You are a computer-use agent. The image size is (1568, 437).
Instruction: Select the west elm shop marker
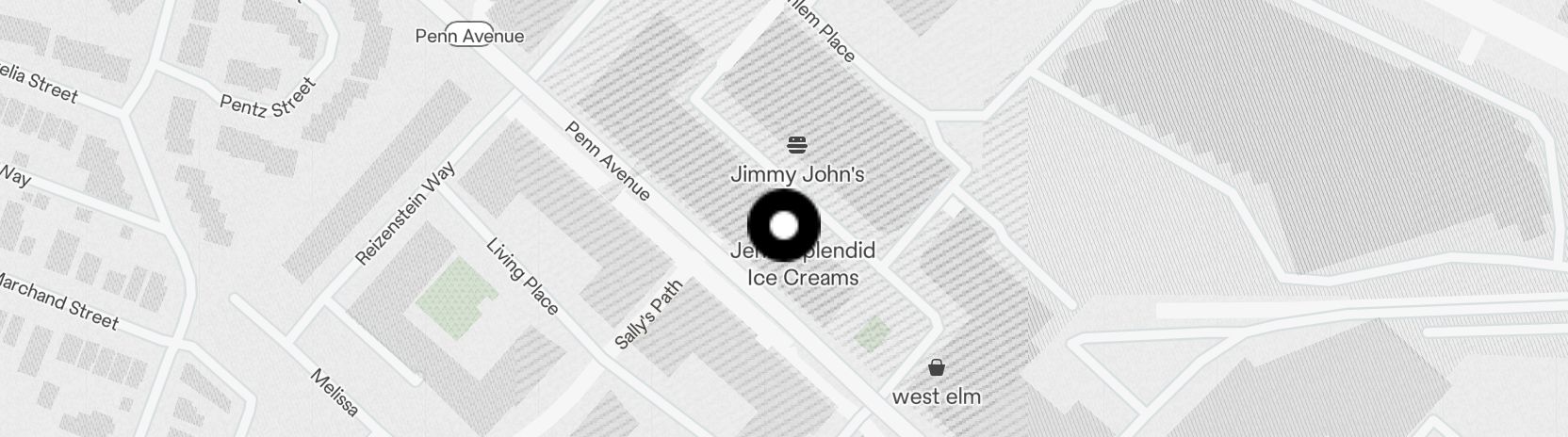pyautogui.click(x=936, y=367)
